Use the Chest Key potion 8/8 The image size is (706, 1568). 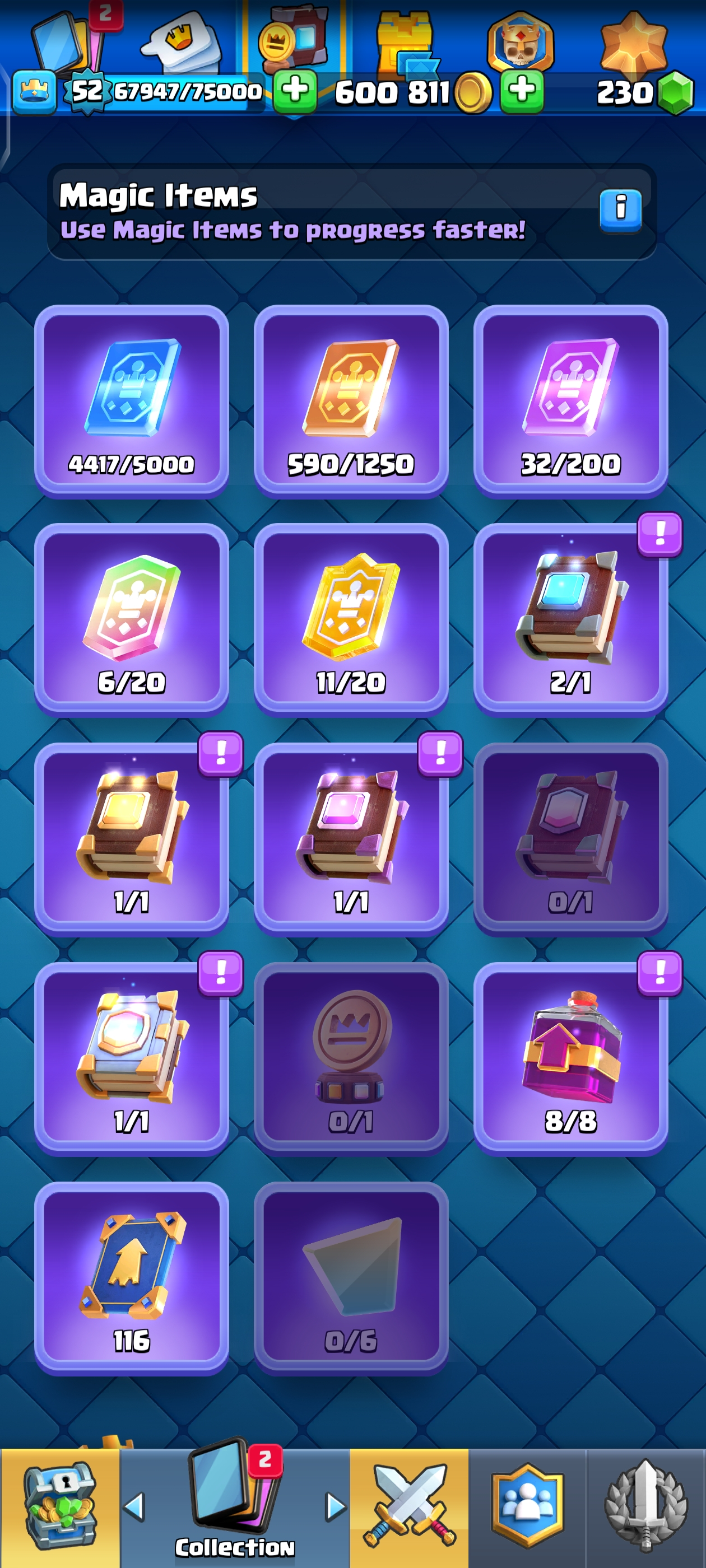tap(570, 1058)
